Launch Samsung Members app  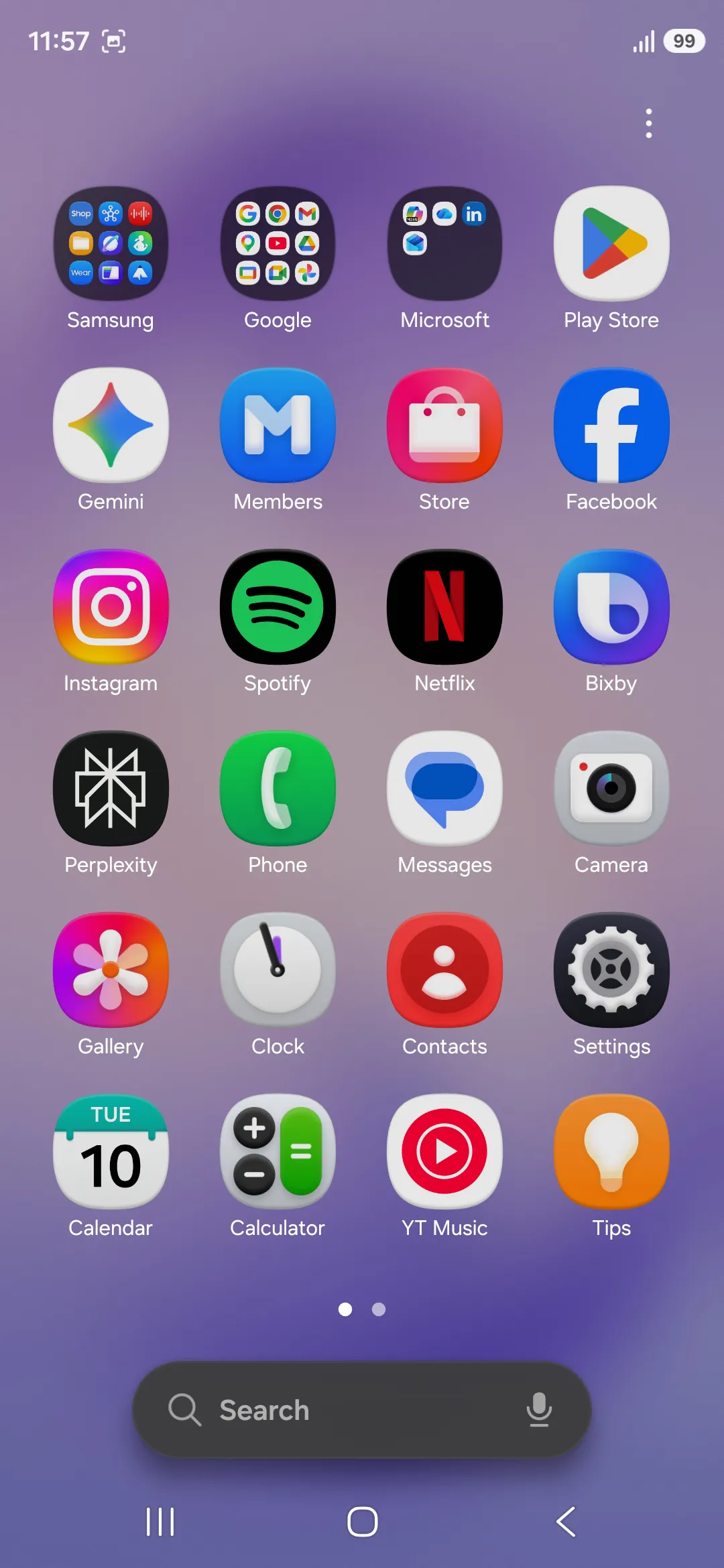(278, 425)
